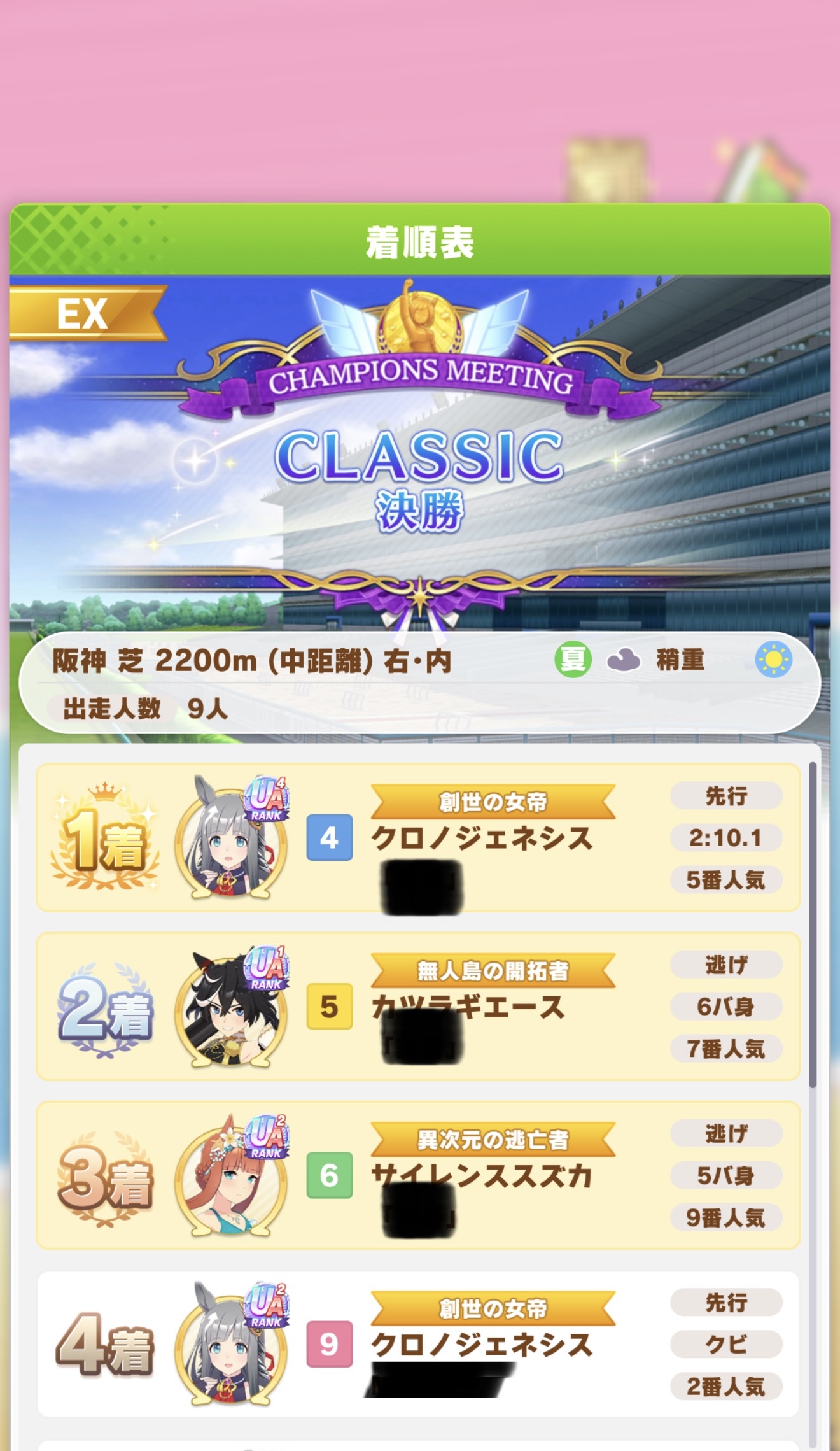The width and height of the screenshot is (840, 1451).
Task: Open 4th place クロノジェネシス number 9 entry
Action: [418, 1344]
